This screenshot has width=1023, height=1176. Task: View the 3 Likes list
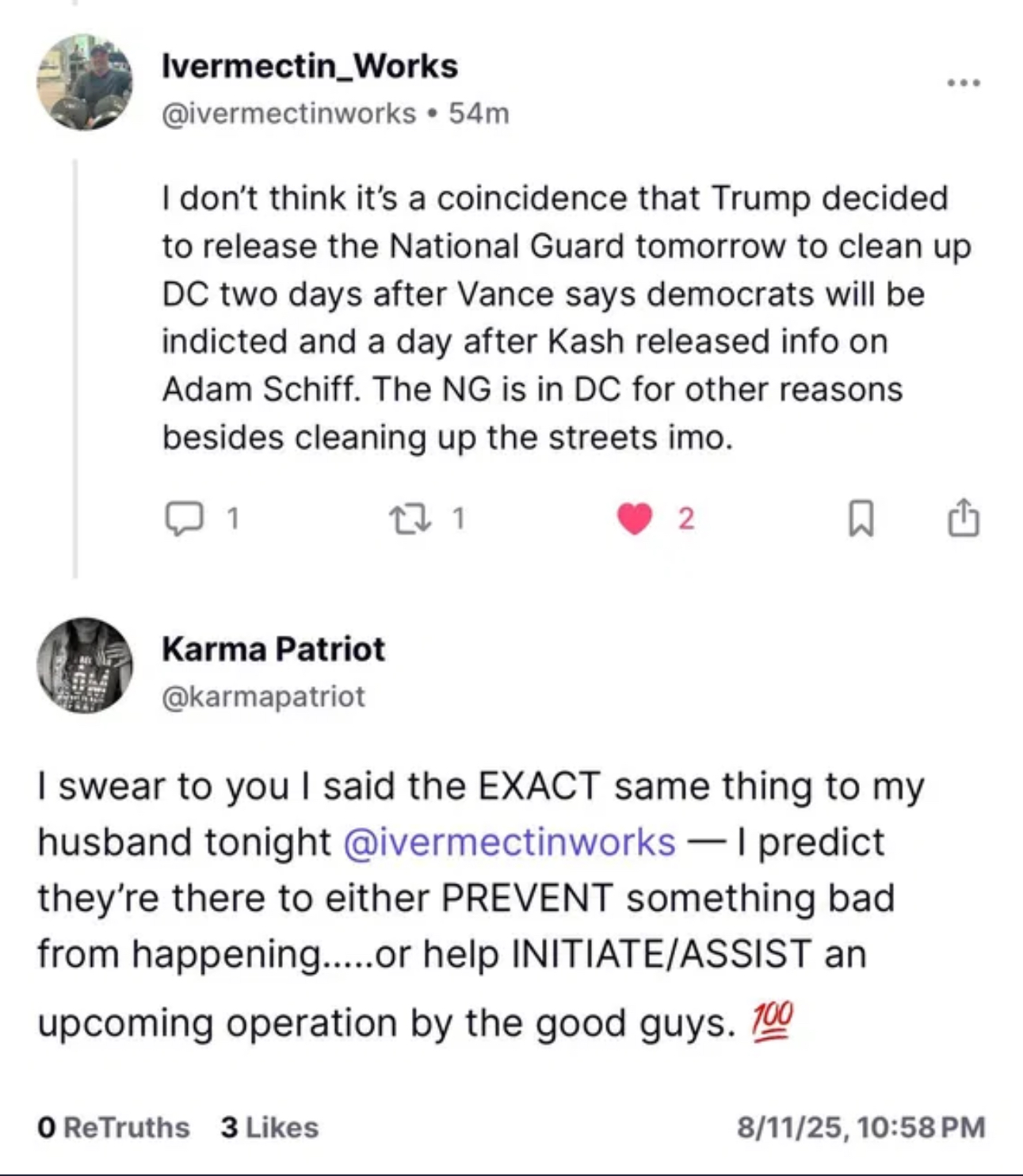269,1128
